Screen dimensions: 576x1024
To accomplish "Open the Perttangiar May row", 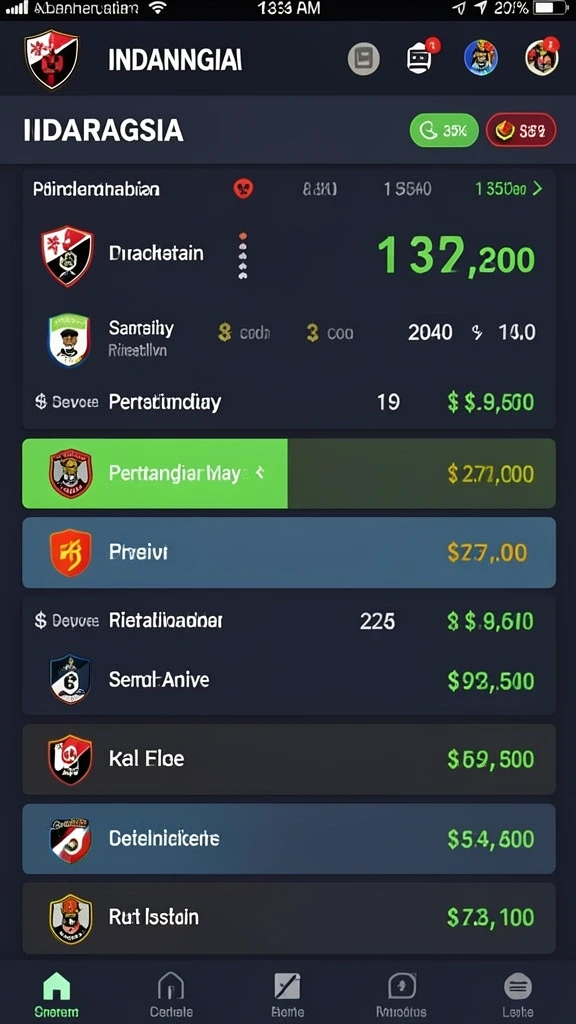I will click(x=289, y=473).
